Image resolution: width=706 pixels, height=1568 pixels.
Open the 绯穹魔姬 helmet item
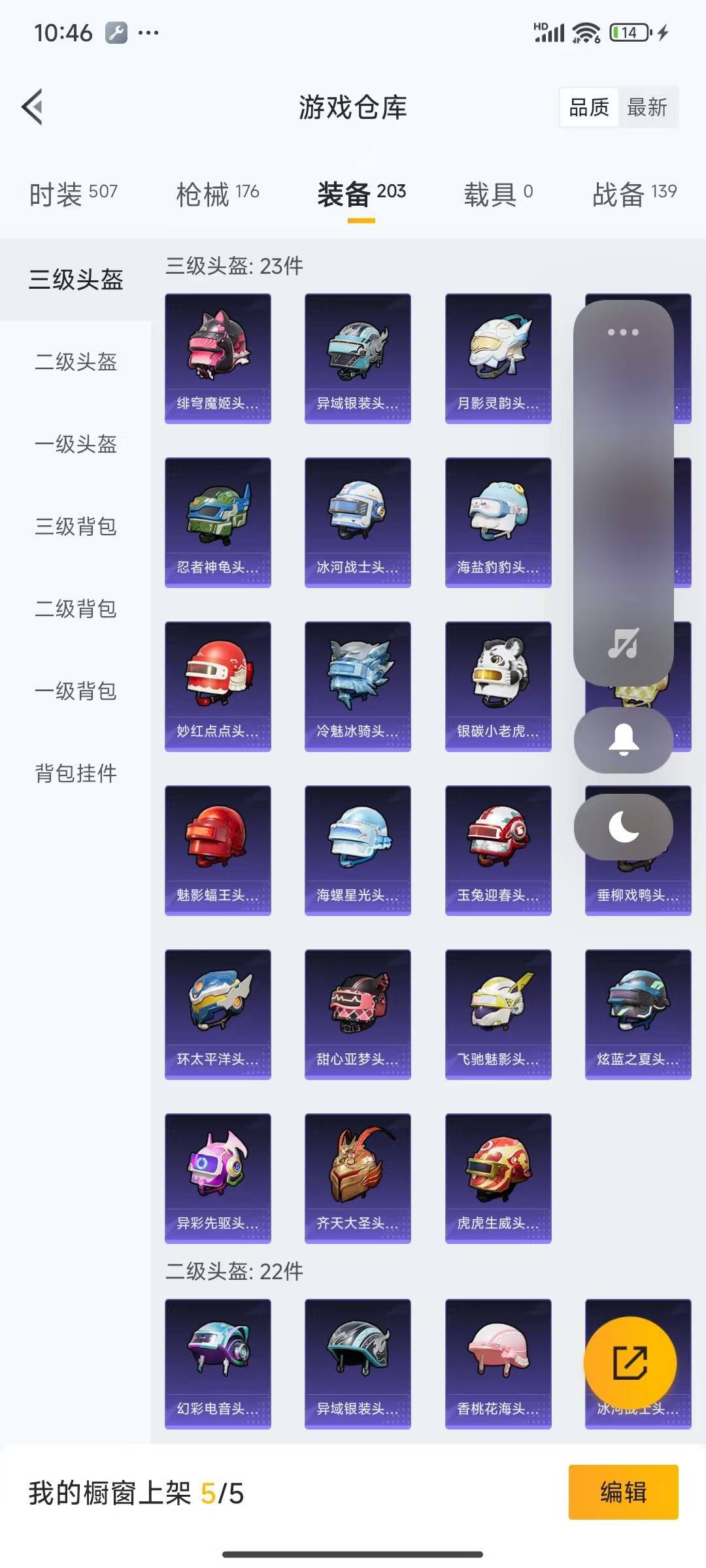point(218,359)
